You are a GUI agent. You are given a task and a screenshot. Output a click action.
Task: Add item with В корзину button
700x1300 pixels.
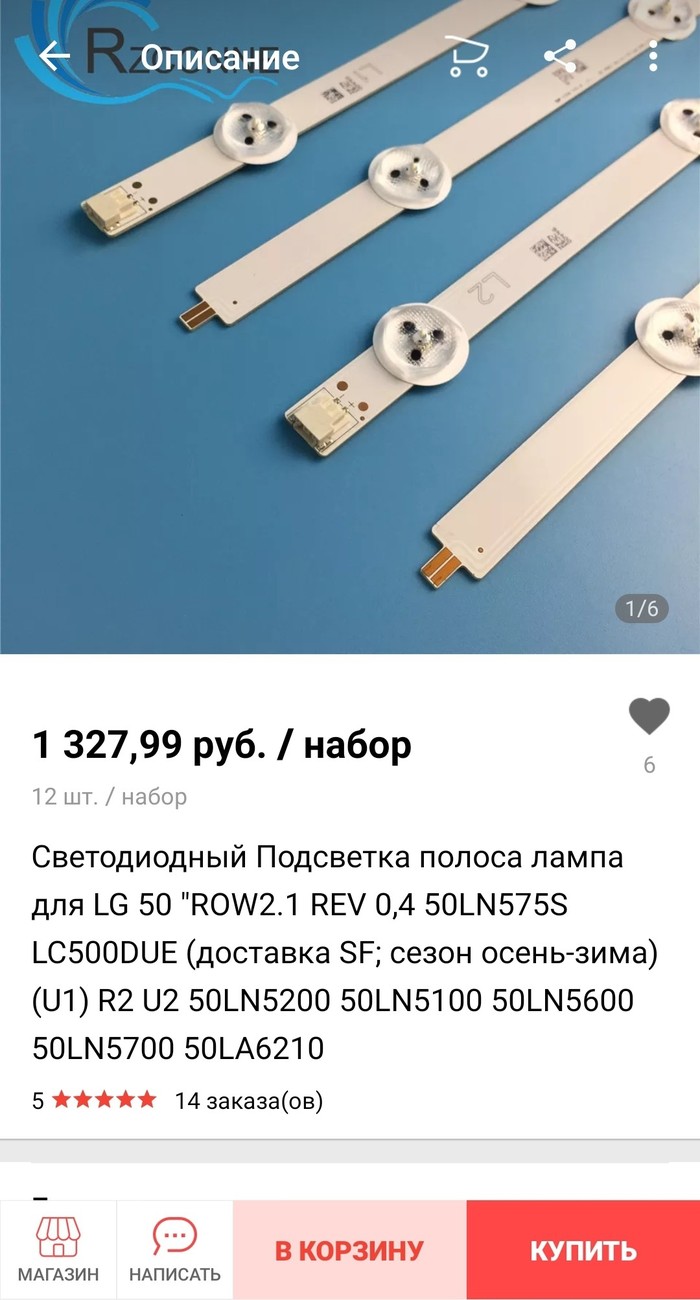[350, 1250]
